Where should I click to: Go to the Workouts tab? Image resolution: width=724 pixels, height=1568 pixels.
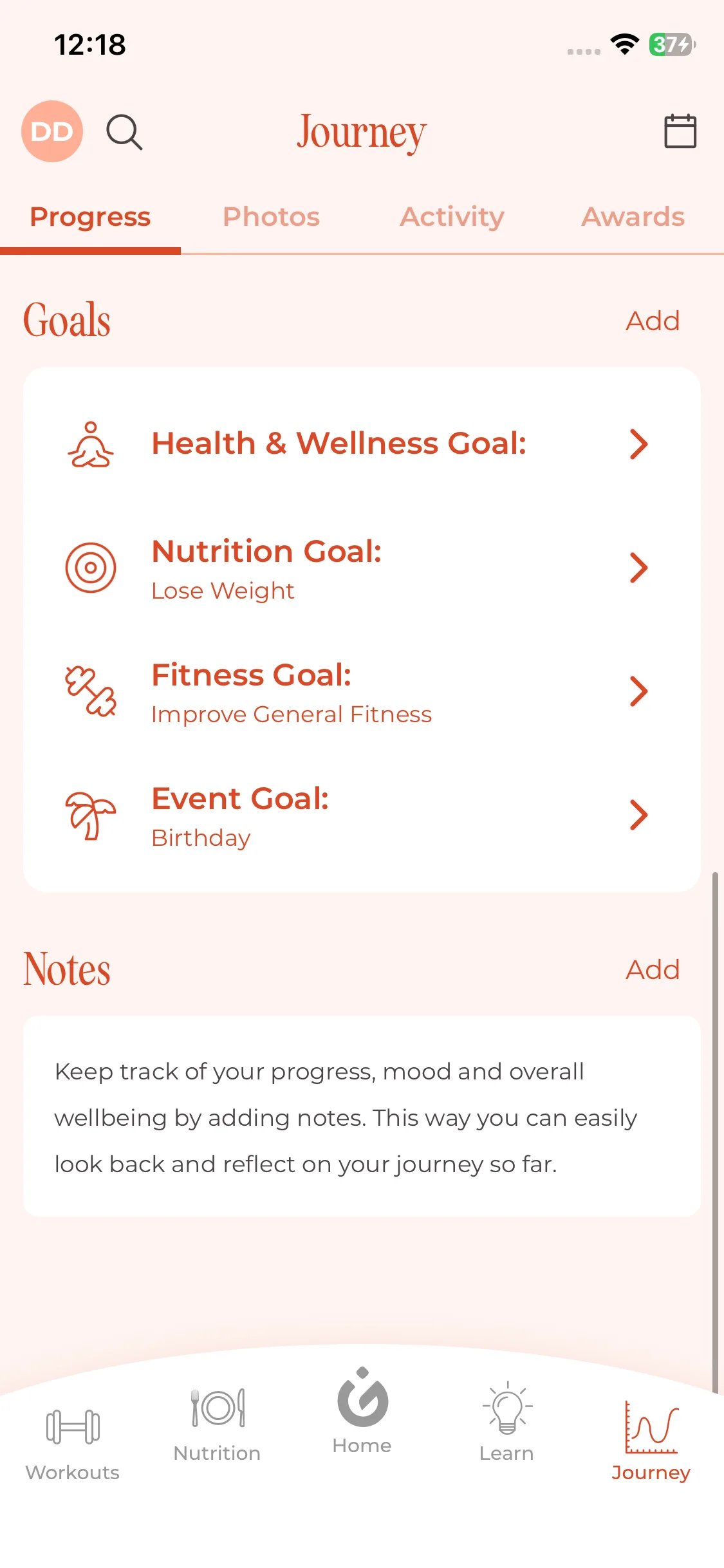click(73, 1442)
